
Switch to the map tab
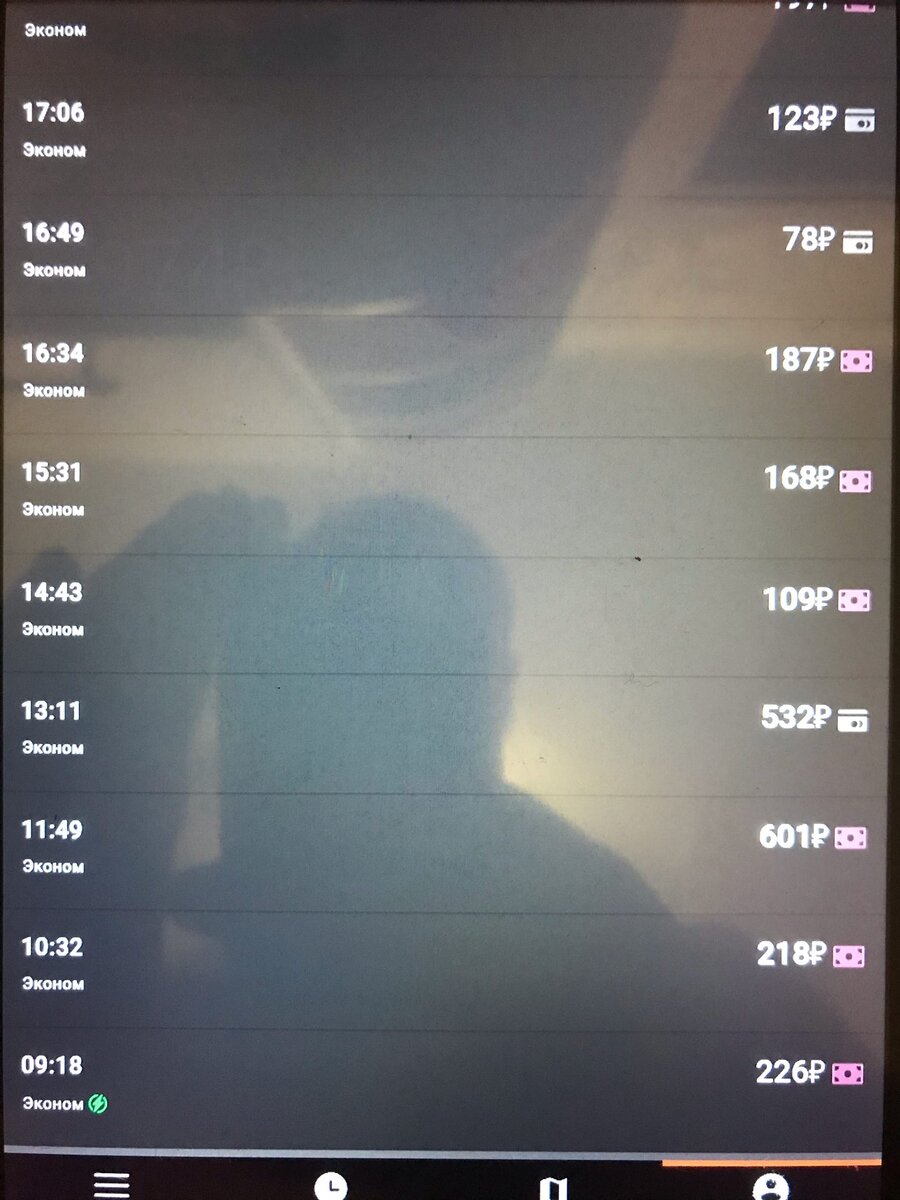[x=552, y=1187]
